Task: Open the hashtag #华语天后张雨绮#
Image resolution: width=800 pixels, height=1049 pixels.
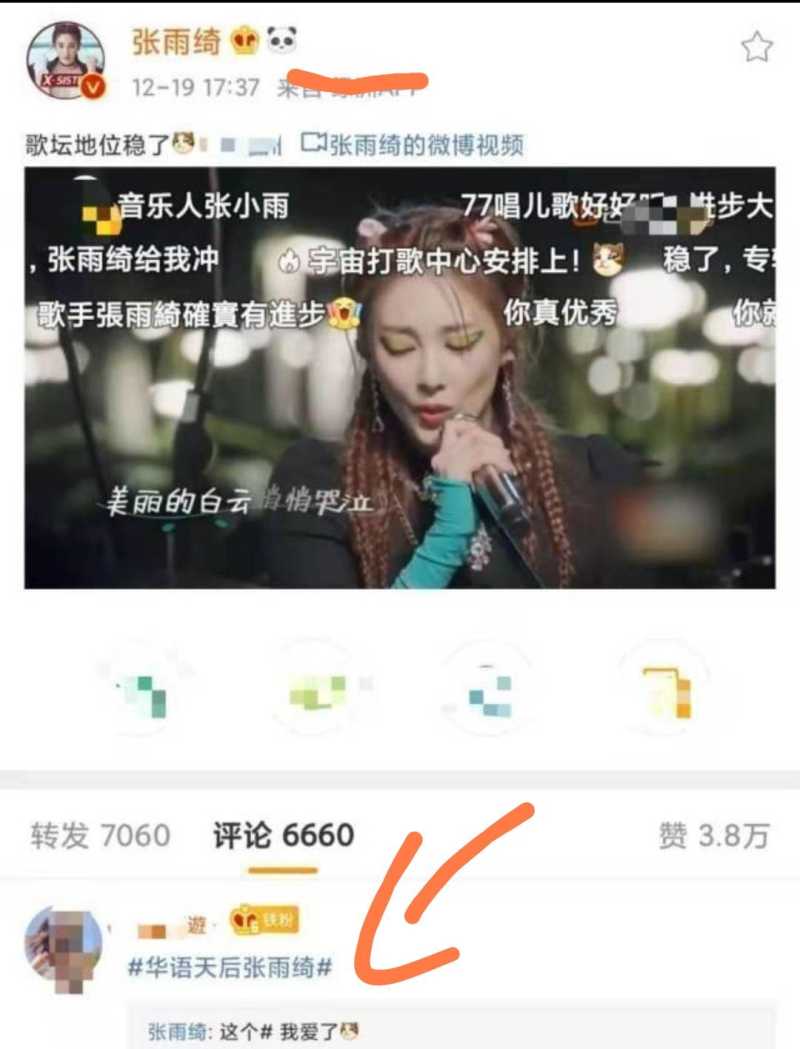Action: click(x=231, y=967)
